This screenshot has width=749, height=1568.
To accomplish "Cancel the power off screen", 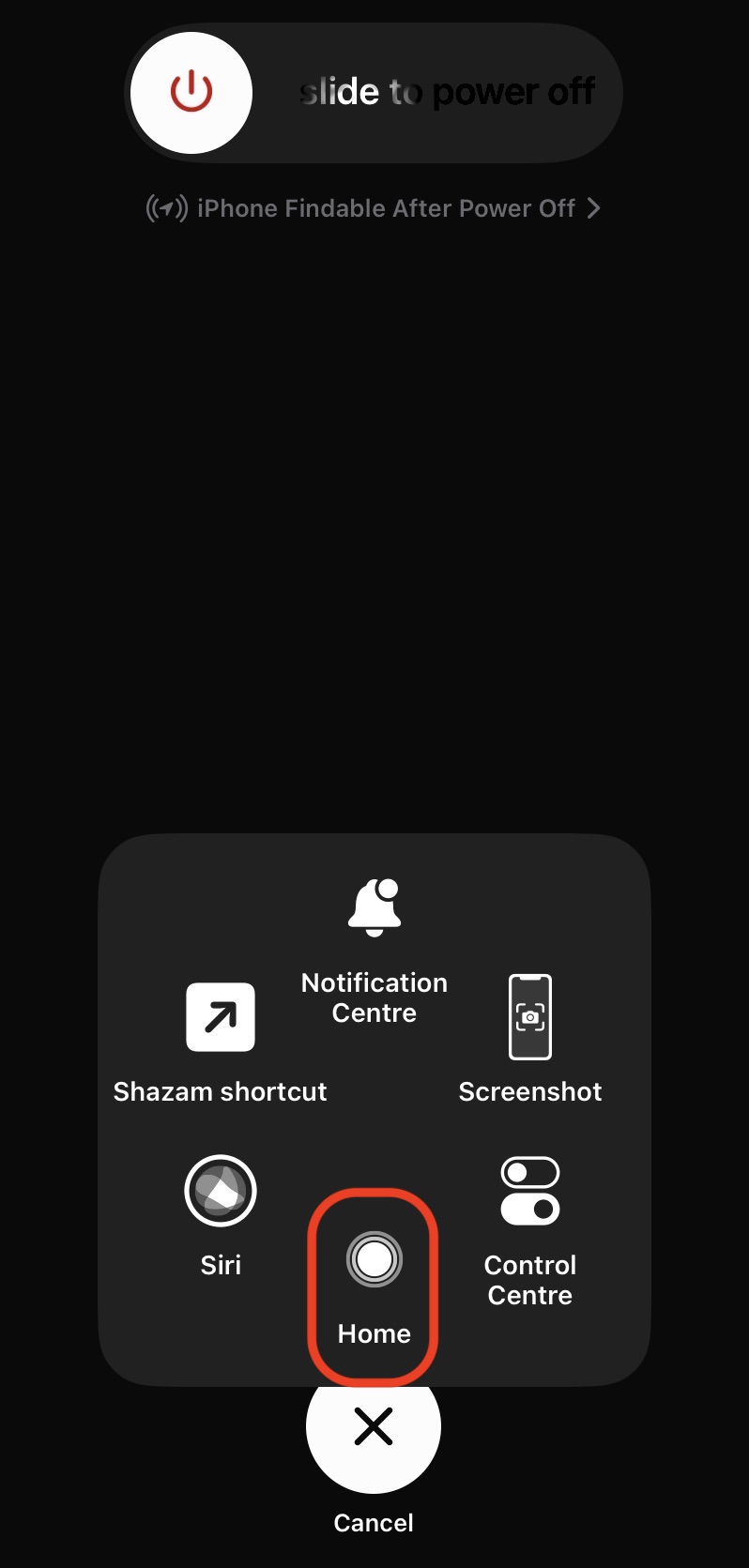I will pyautogui.click(x=374, y=1428).
